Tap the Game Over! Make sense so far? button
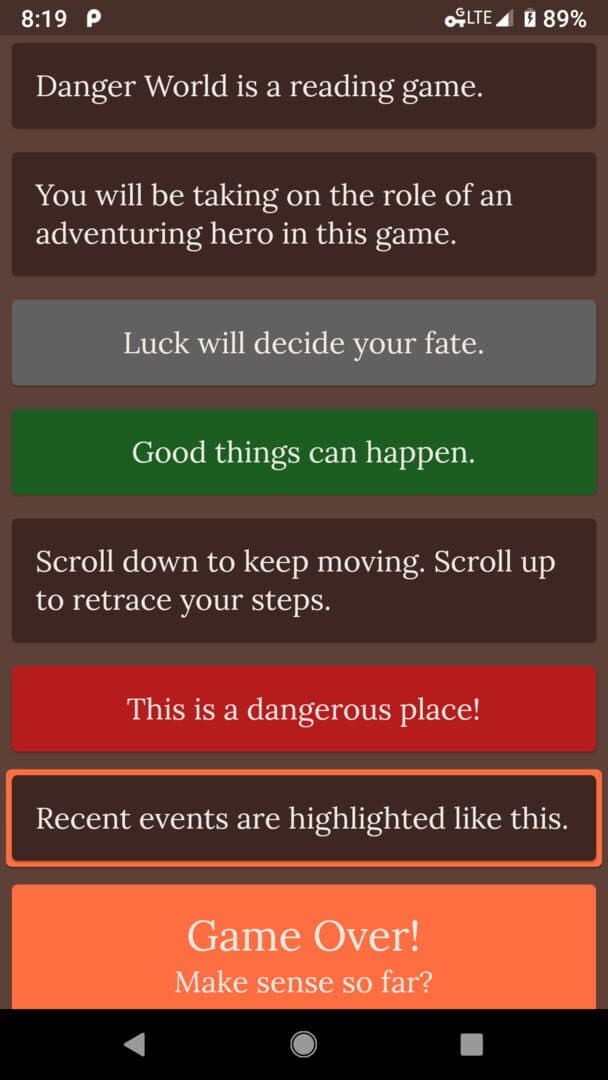The image size is (608, 1080). tap(304, 950)
